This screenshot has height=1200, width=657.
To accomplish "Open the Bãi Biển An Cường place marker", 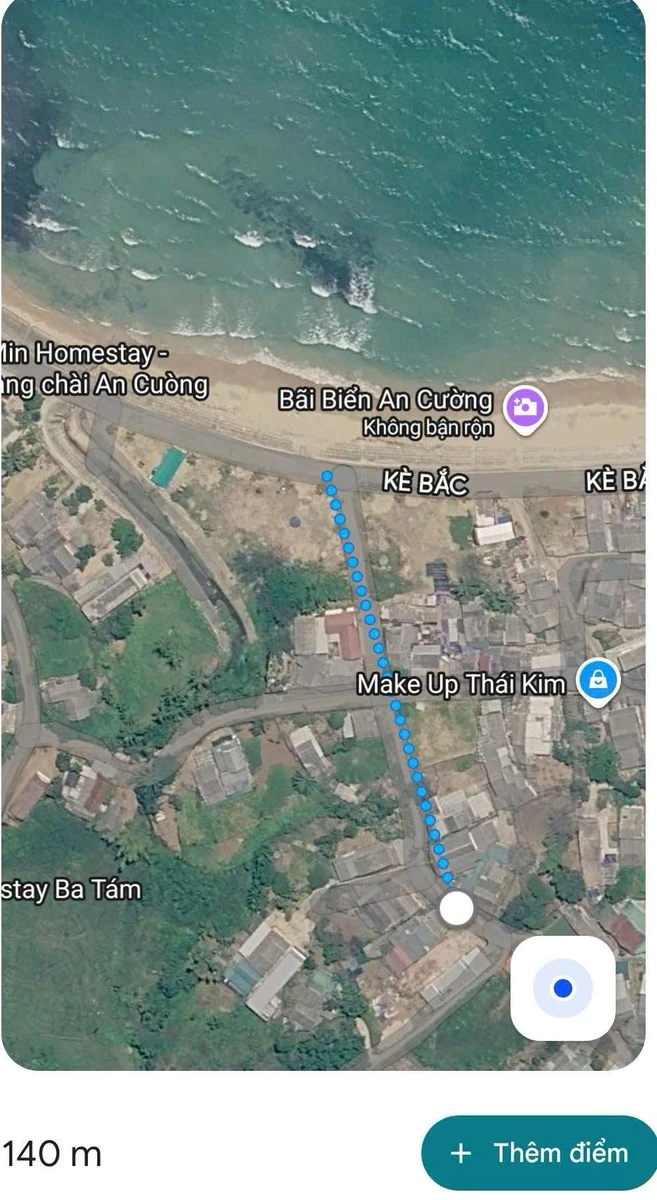I will click(x=525, y=409).
